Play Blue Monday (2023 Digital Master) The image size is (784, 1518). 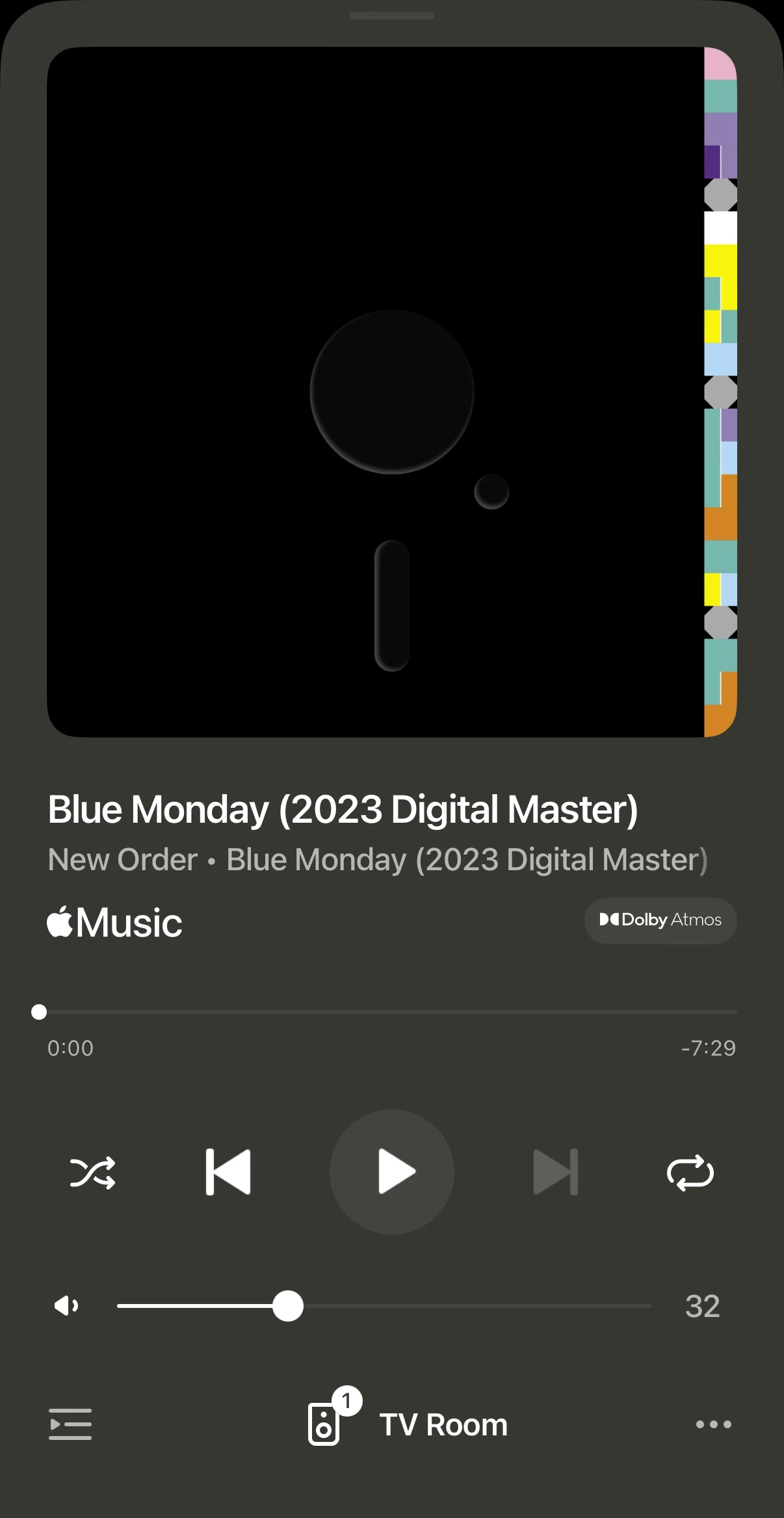pyautogui.click(x=392, y=1172)
